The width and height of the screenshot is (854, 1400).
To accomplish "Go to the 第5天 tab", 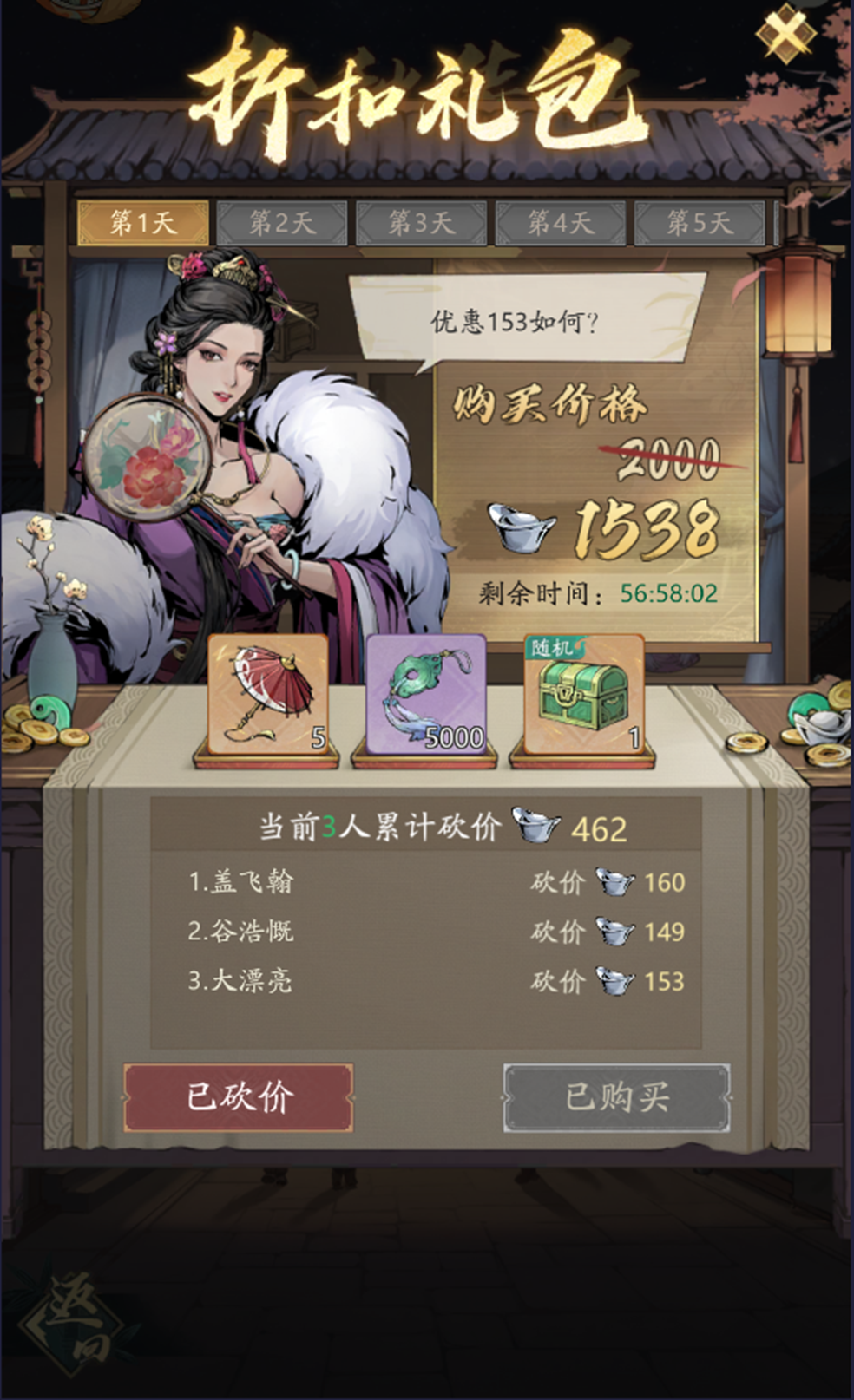I will [x=700, y=223].
